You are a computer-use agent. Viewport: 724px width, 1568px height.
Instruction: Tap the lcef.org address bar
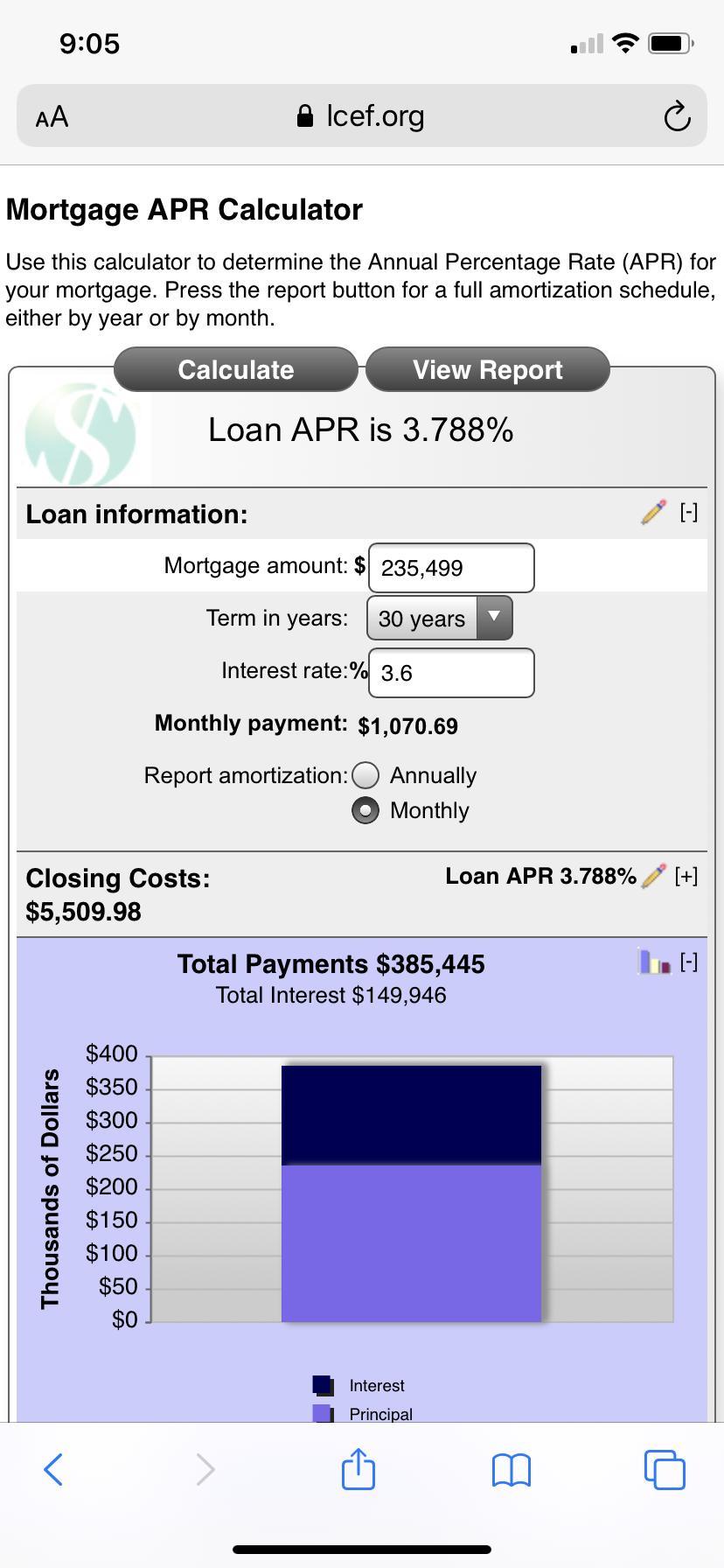pos(362,116)
